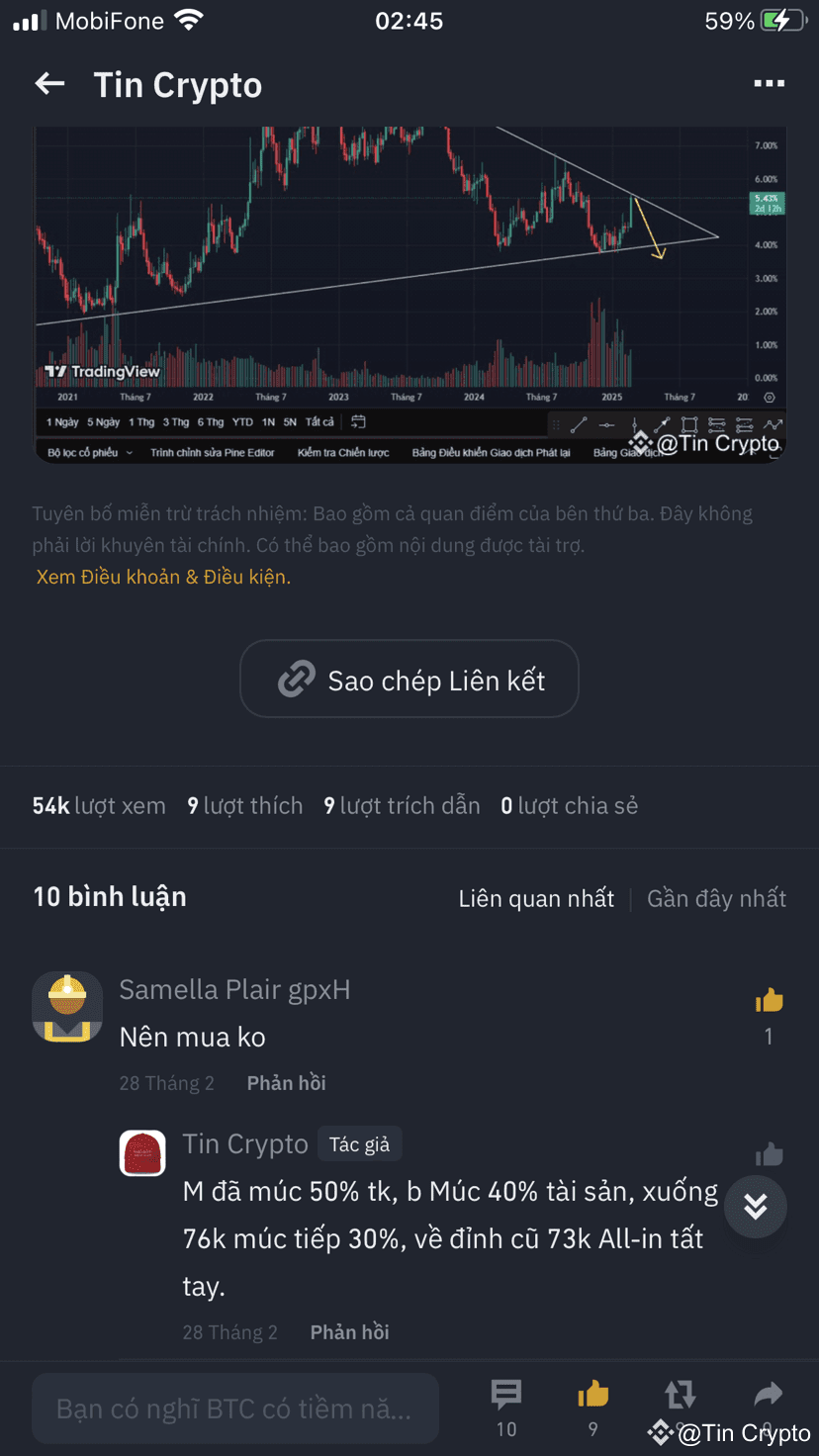Collapse the comment thread with the double chevron
This screenshot has width=819, height=1456.
tap(756, 1207)
